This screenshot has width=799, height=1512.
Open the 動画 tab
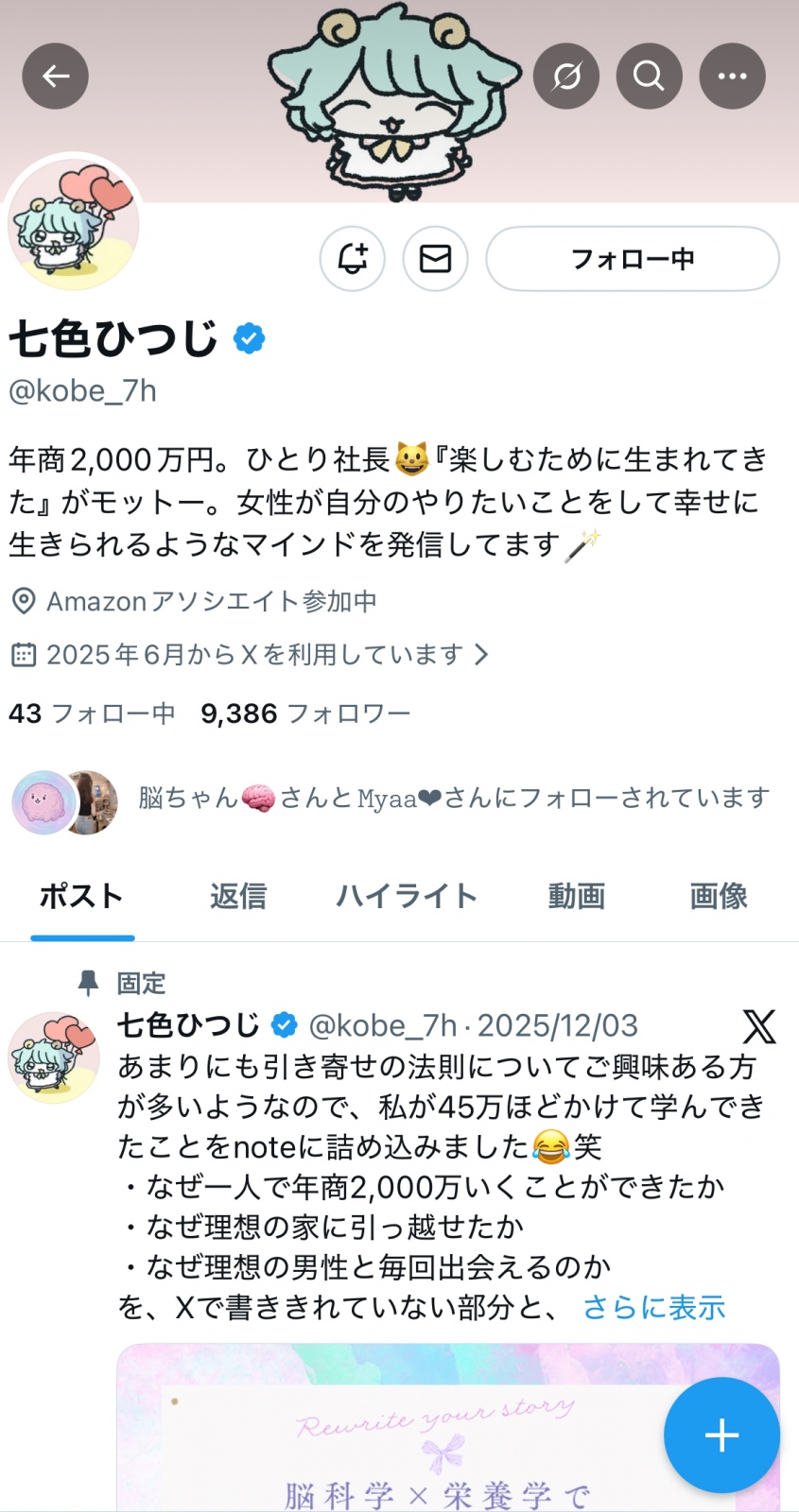576,896
